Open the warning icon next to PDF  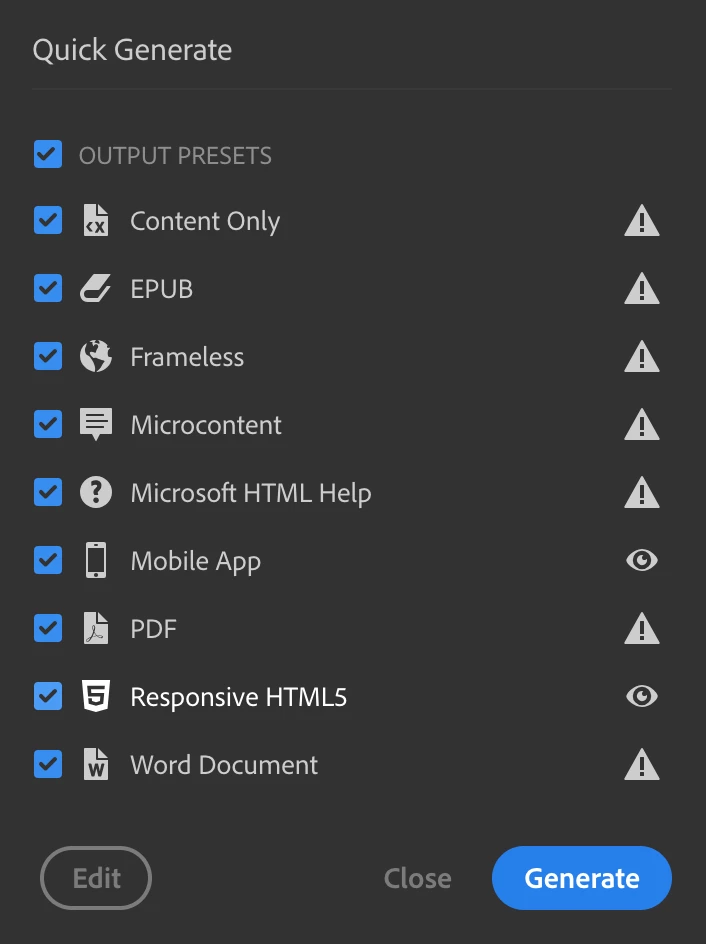pos(641,628)
